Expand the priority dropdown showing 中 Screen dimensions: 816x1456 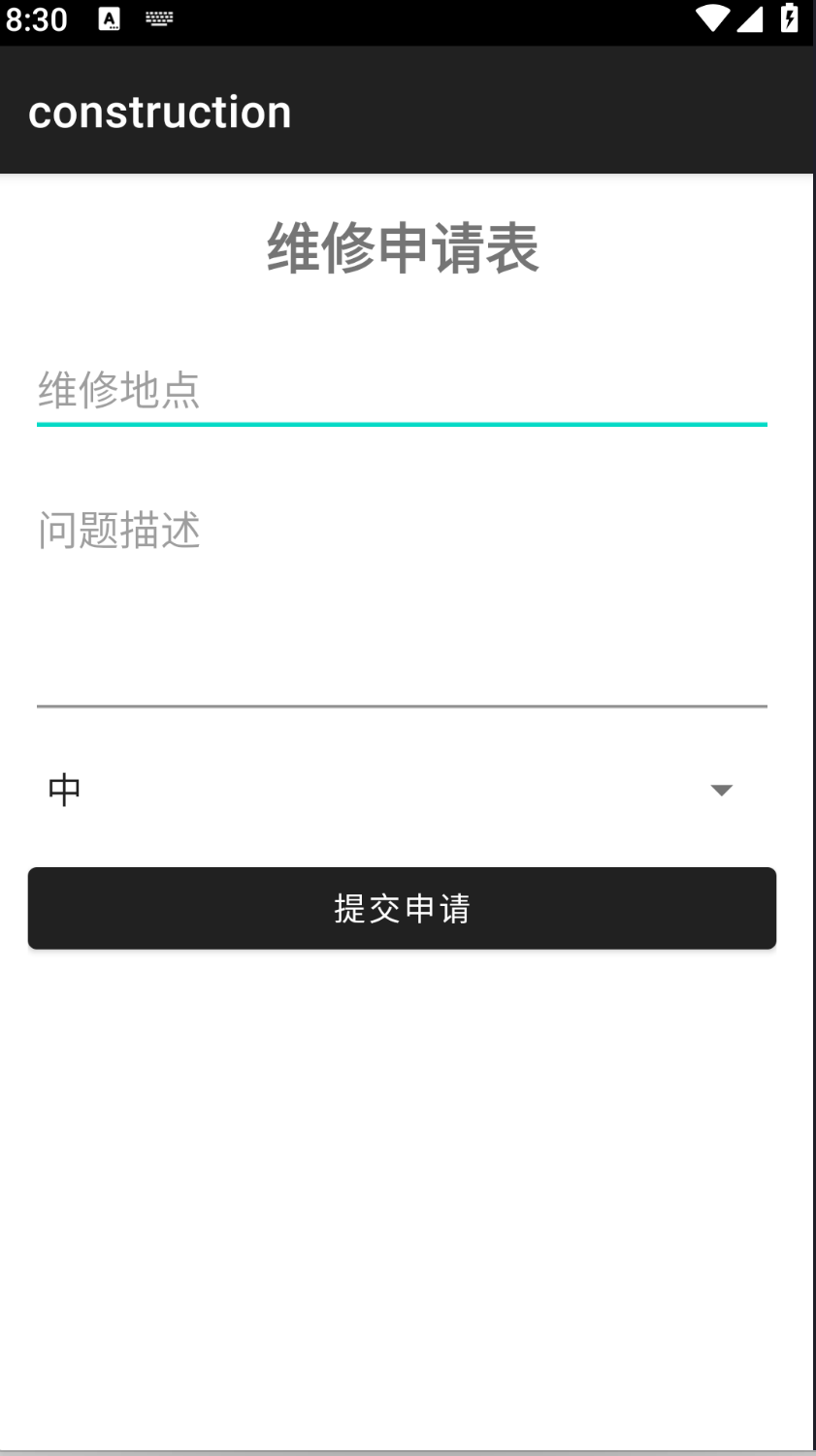pos(402,790)
